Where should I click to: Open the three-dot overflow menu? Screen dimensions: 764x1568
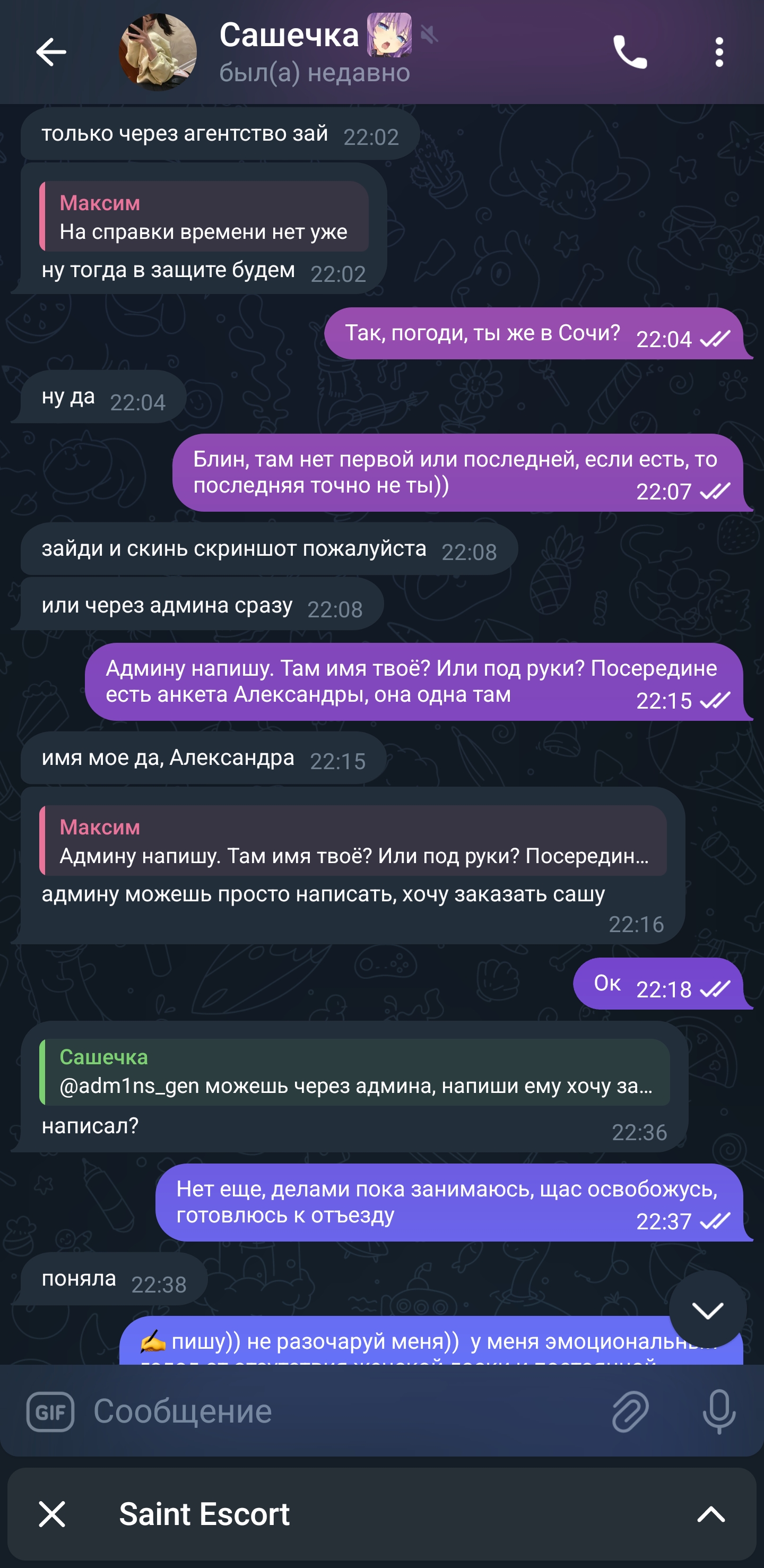[x=719, y=51]
